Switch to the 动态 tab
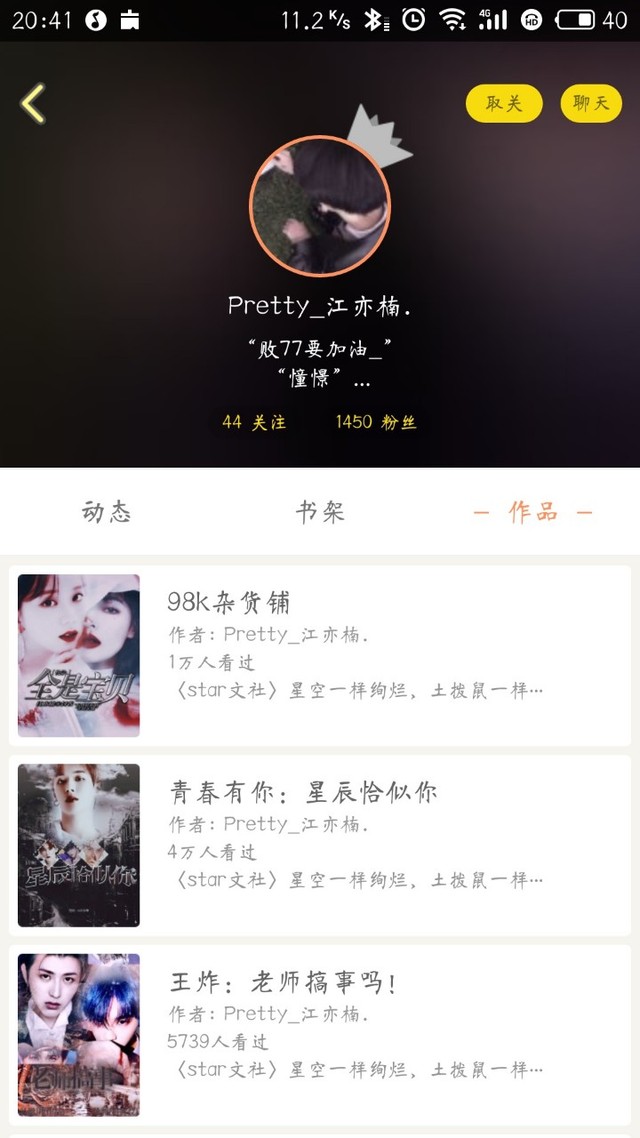 click(x=107, y=512)
